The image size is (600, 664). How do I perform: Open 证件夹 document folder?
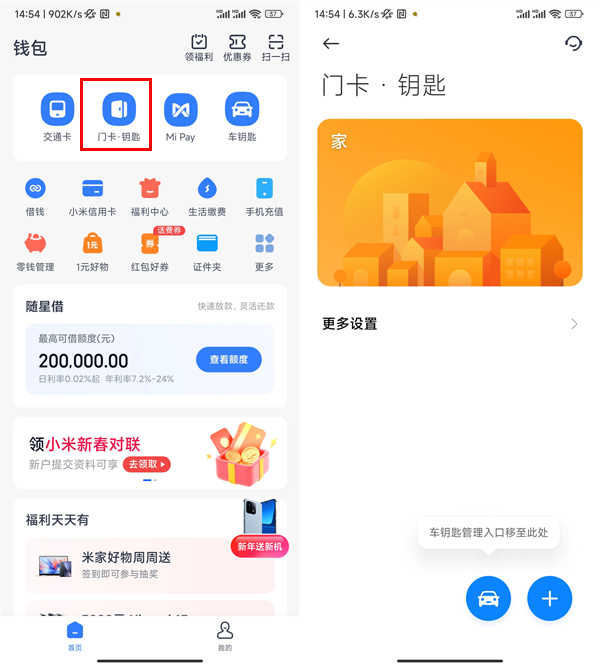[x=207, y=248]
